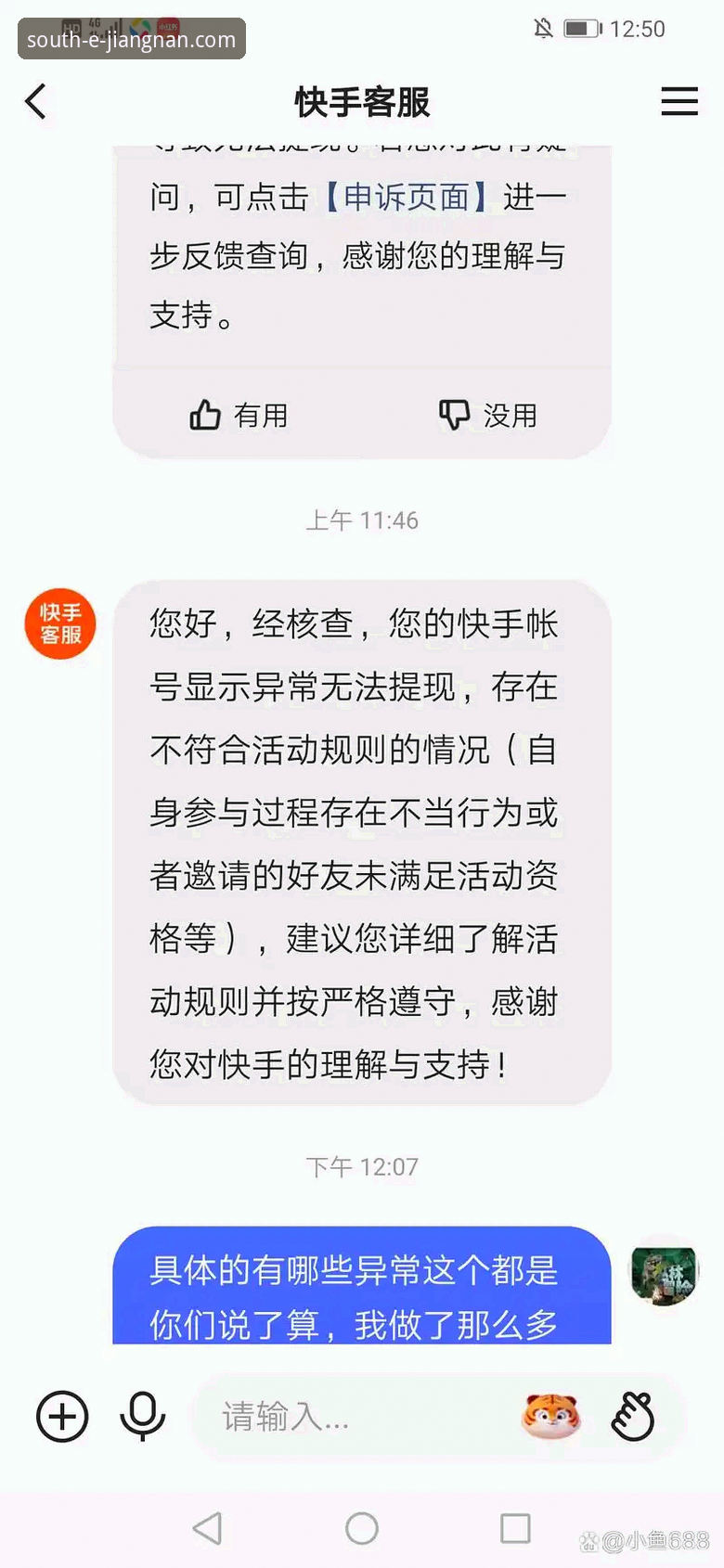Open the hamburger menu at top right
Image resolution: width=724 pixels, height=1568 pixels.
[x=679, y=102]
